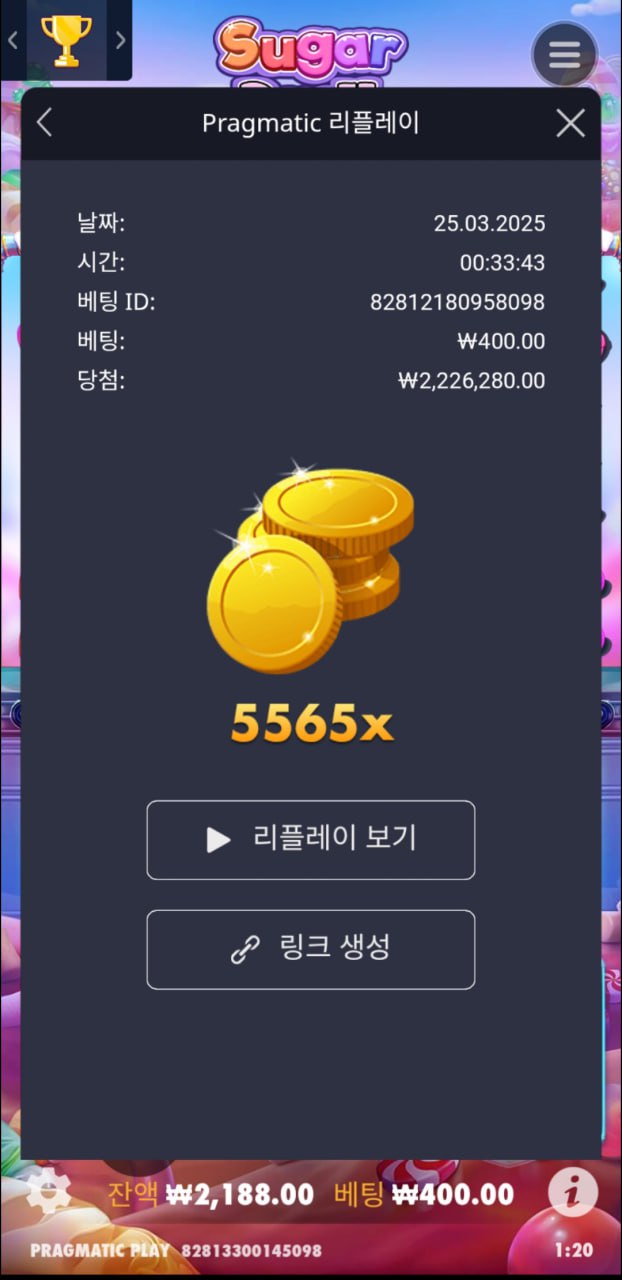Screen dimensions: 622x1280
Task: Go back from the Pragmatic replay panel
Action: 44,123
